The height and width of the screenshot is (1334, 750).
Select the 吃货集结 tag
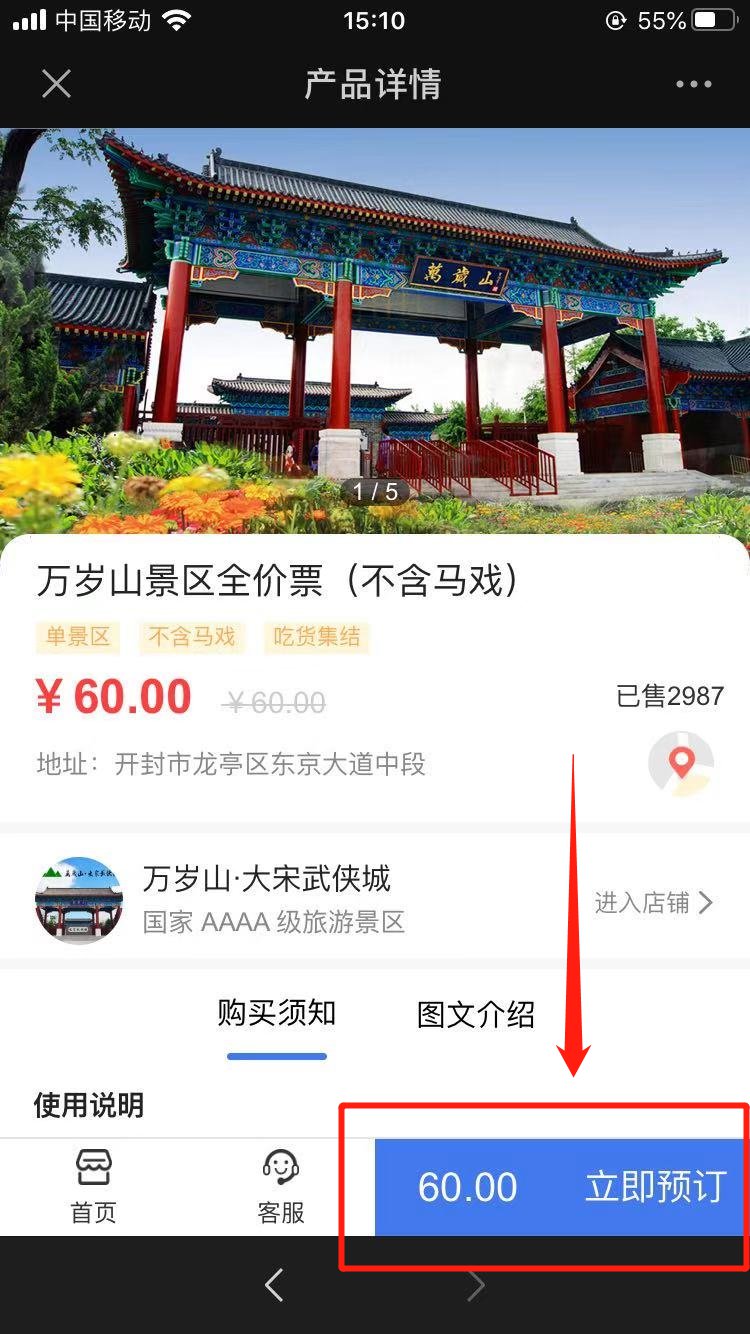click(316, 638)
